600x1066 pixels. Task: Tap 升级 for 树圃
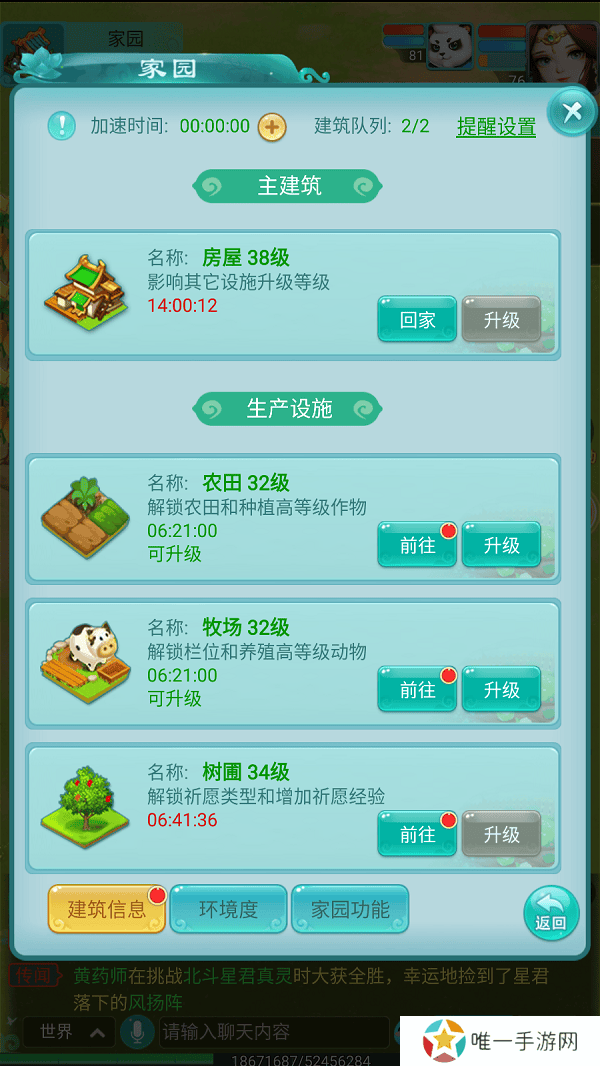(501, 834)
